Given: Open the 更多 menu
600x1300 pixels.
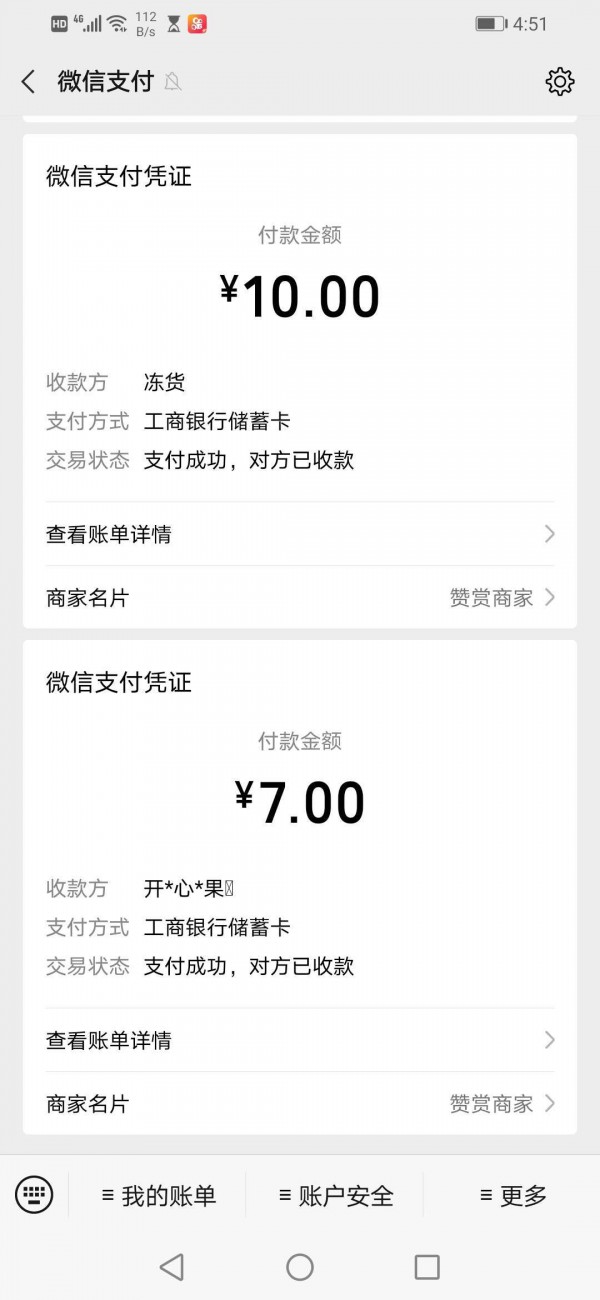Looking at the screenshot, I should click(512, 1195).
